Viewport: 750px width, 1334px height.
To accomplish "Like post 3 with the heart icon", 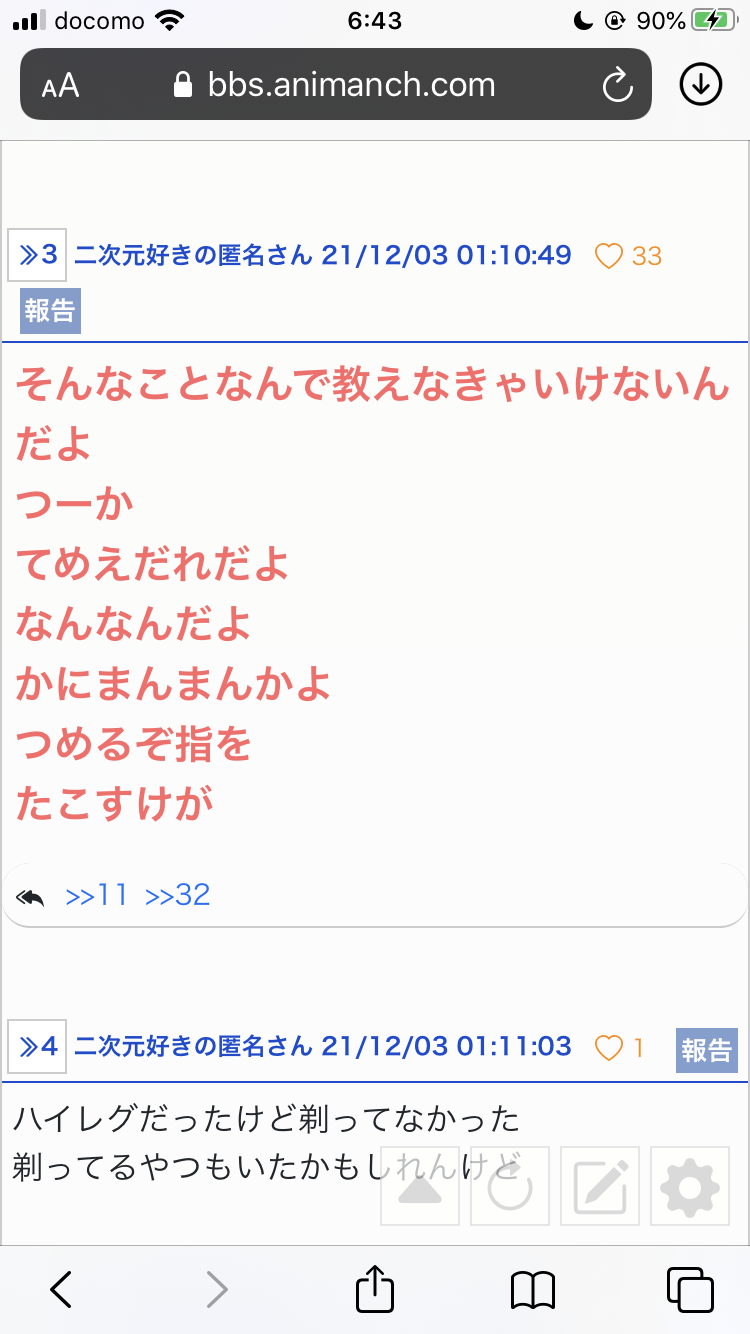I will [608, 256].
